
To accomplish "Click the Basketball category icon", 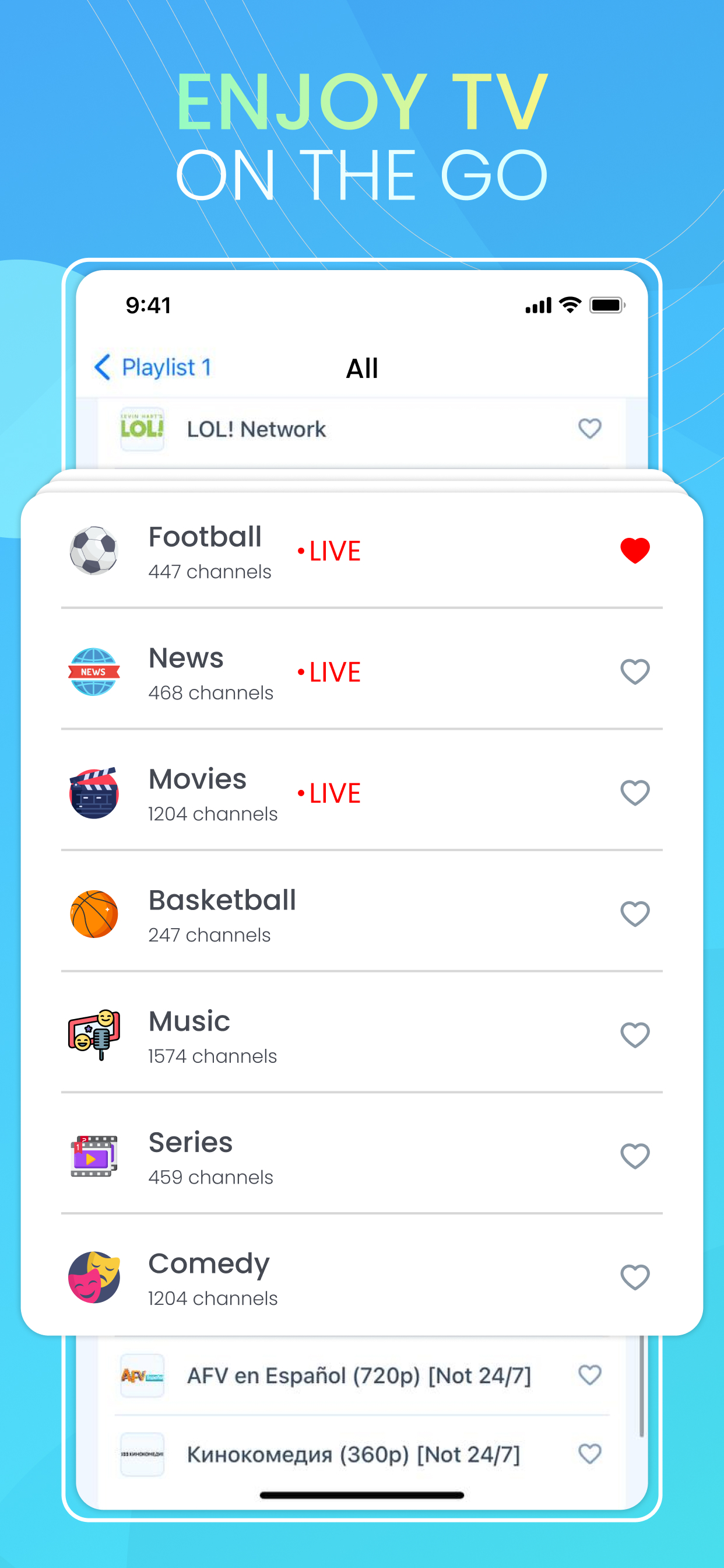I will point(94,914).
